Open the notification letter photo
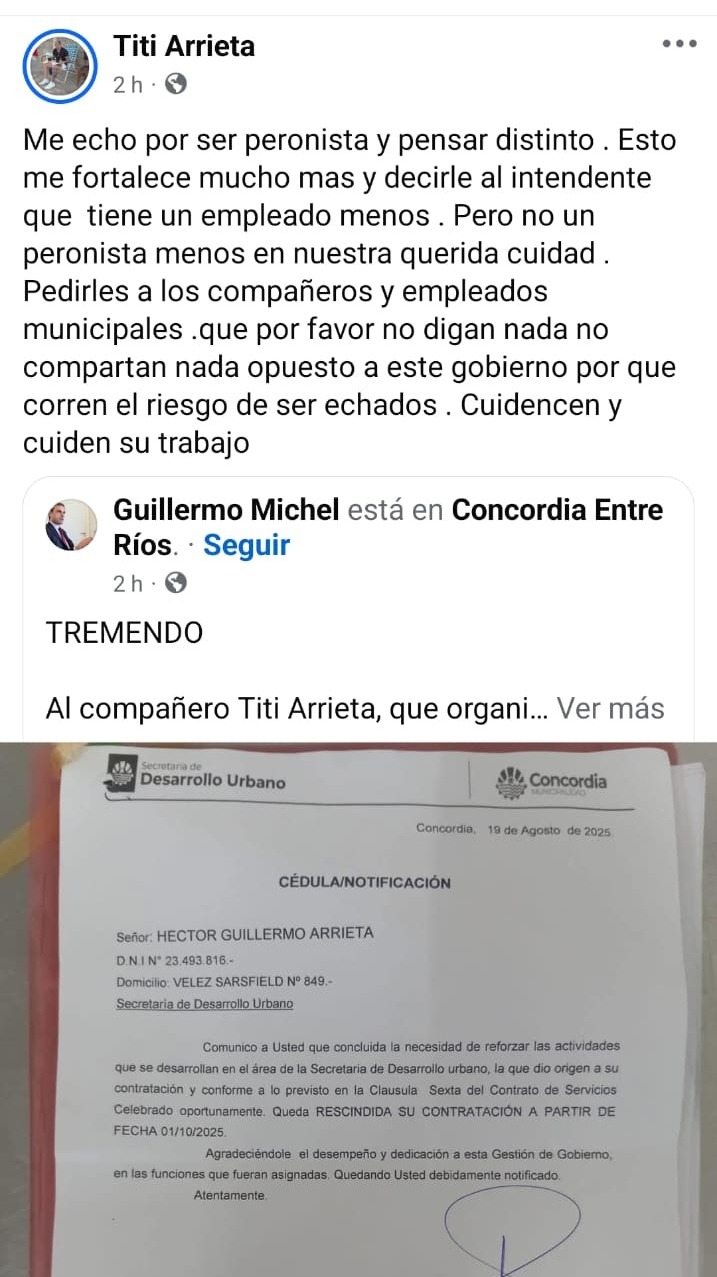 (358, 1010)
